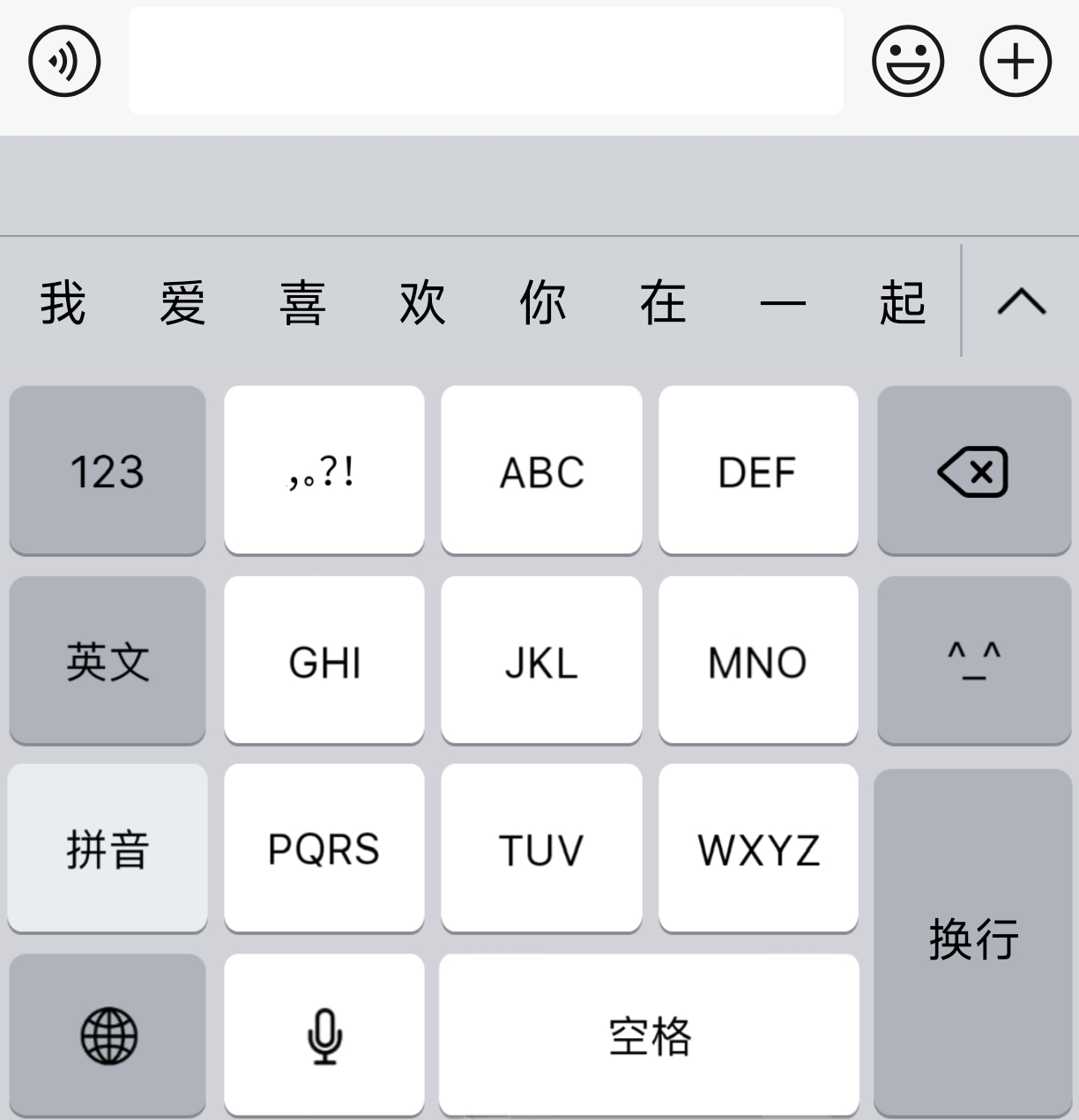Tap the ABC key
The image size is (1079, 1120).
coord(541,471)
